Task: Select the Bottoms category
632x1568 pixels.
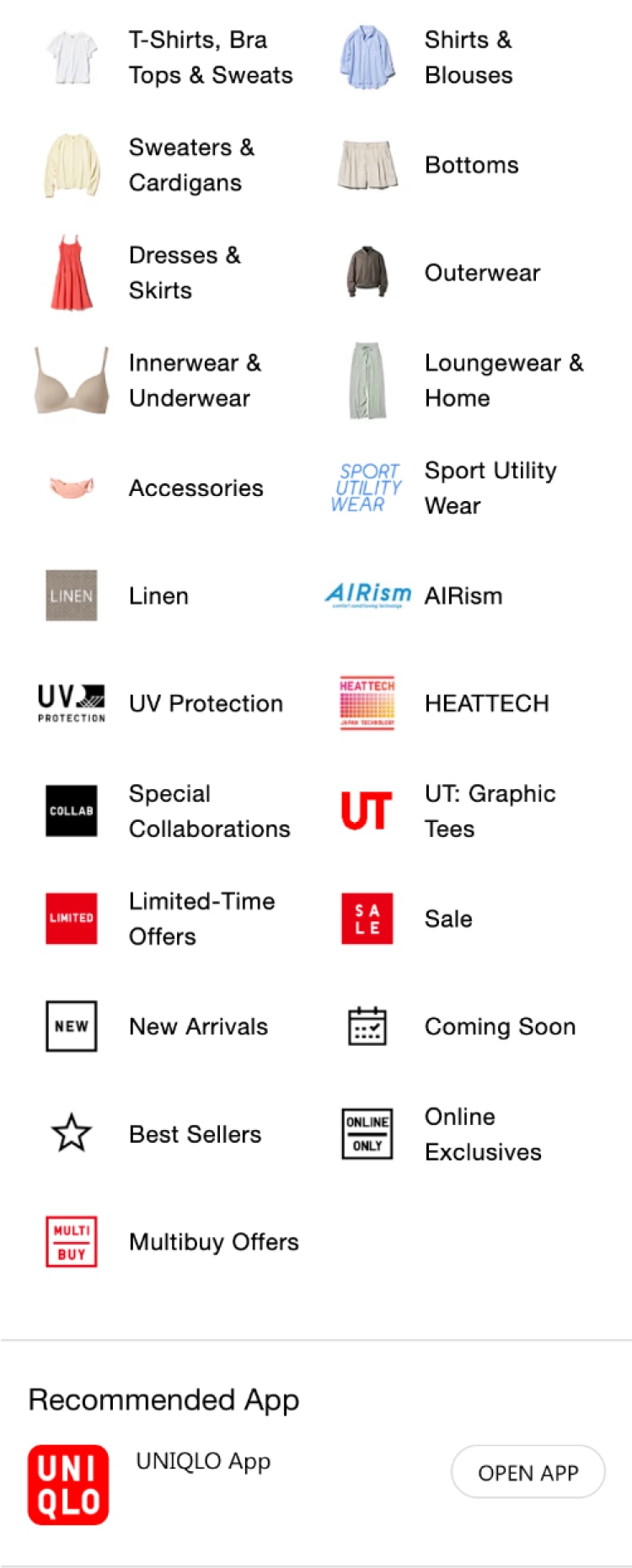Action: pos(471,165)
